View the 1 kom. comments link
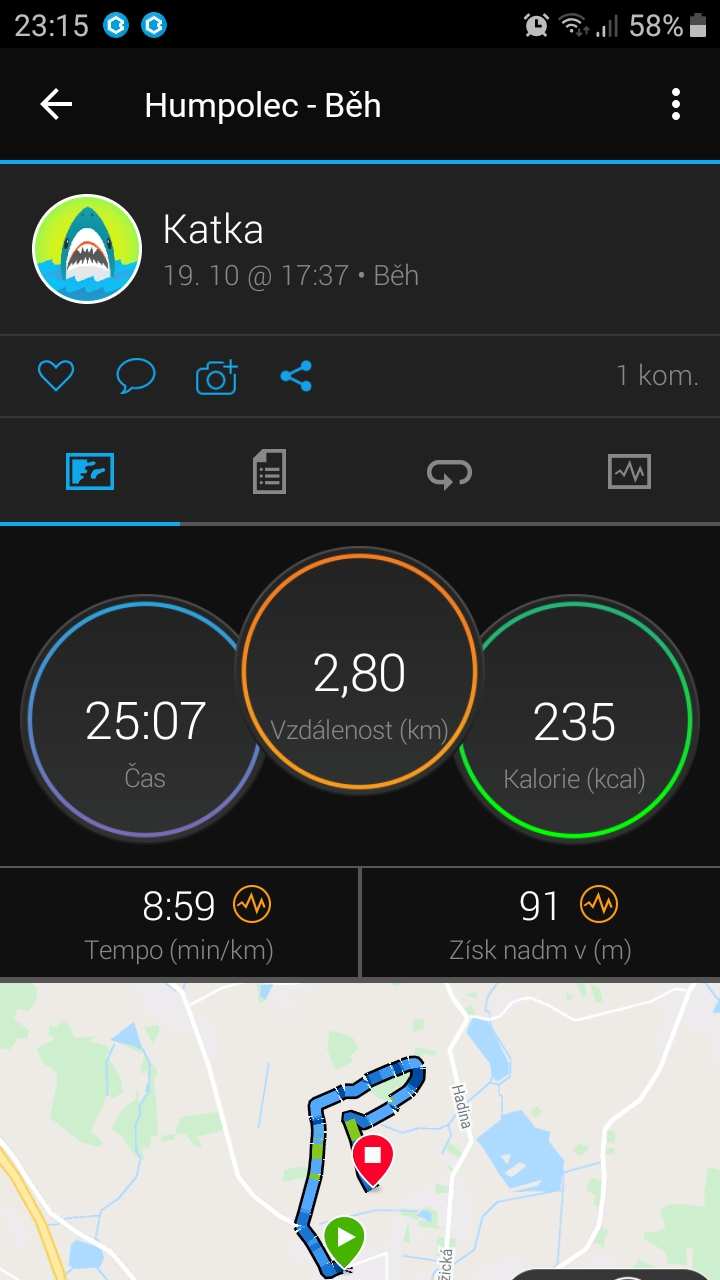Image resolution: width=720 pixels, height=1280 pixels. [x=657, y=376]
